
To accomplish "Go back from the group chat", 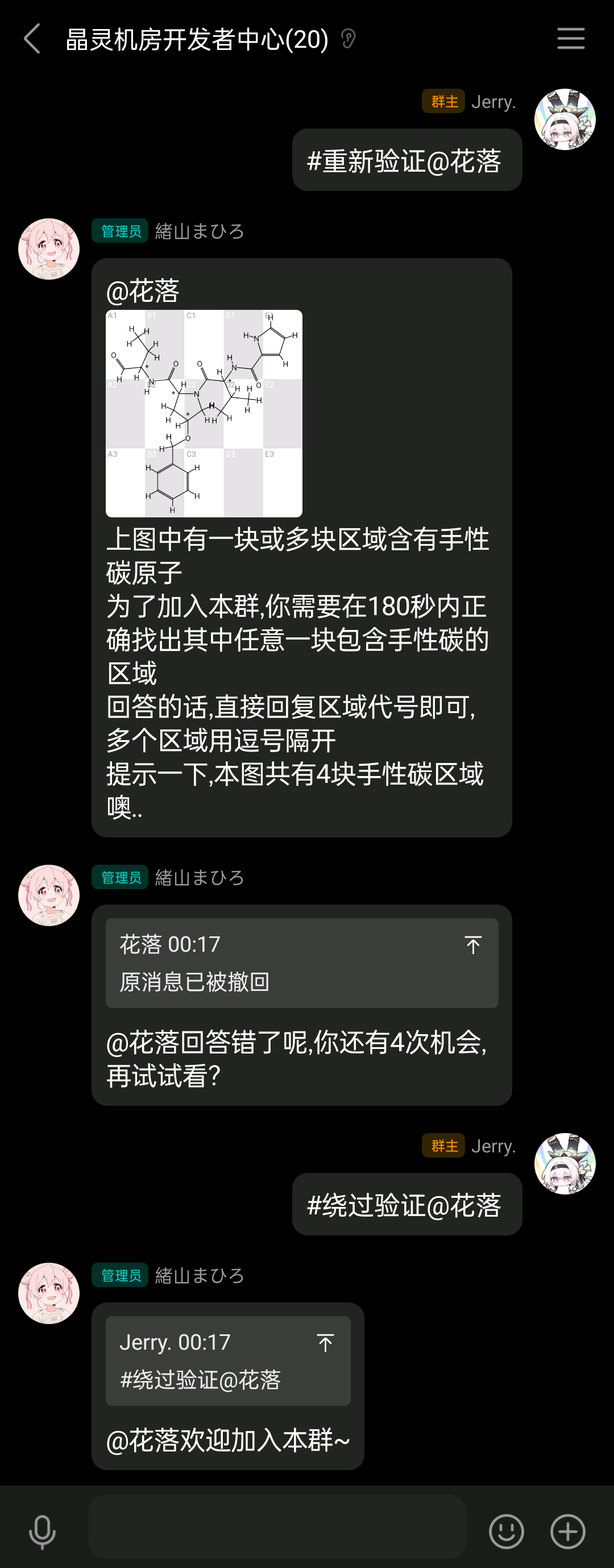I will click(x=32, y=39).
